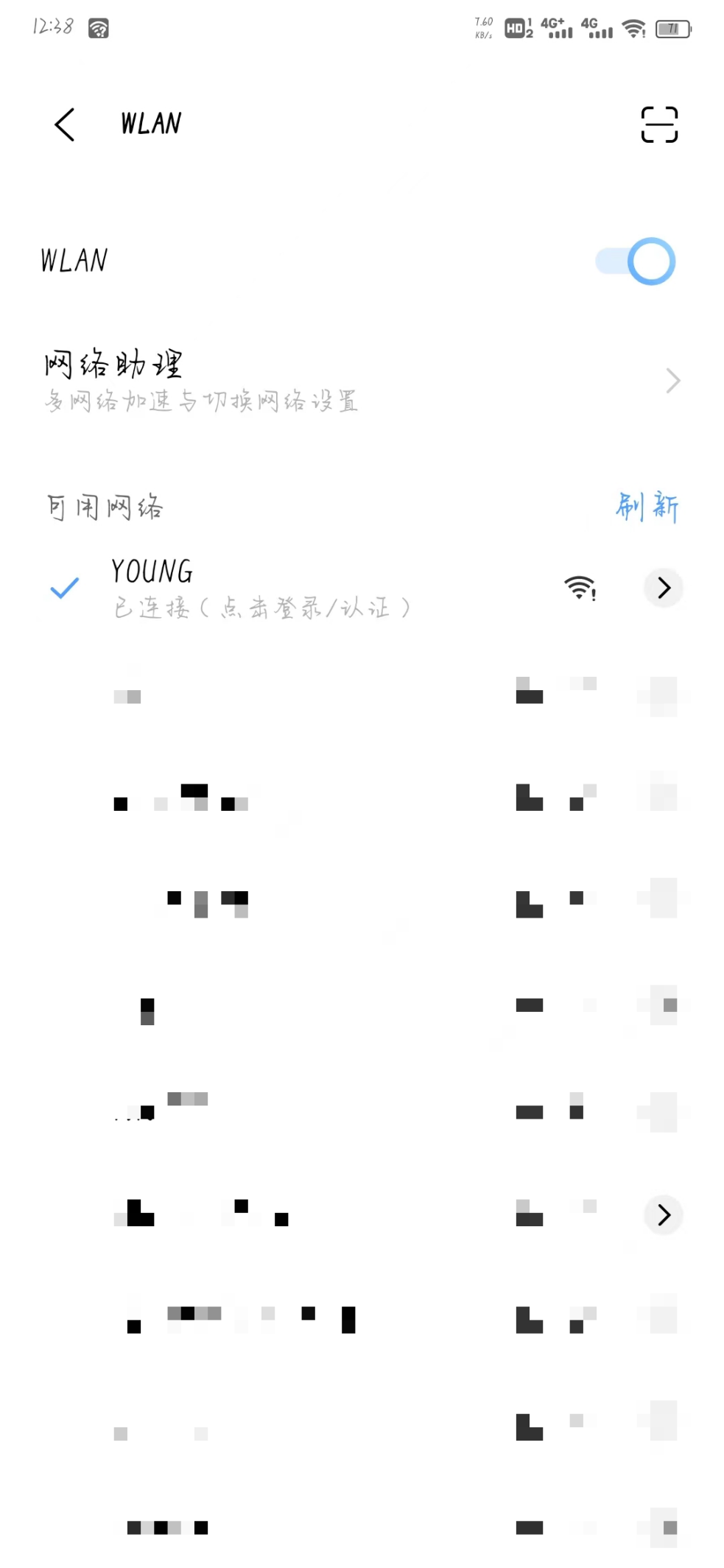
Task: Tap the blue checkmark beside YOUNG network
Action: tap(63, 588)
